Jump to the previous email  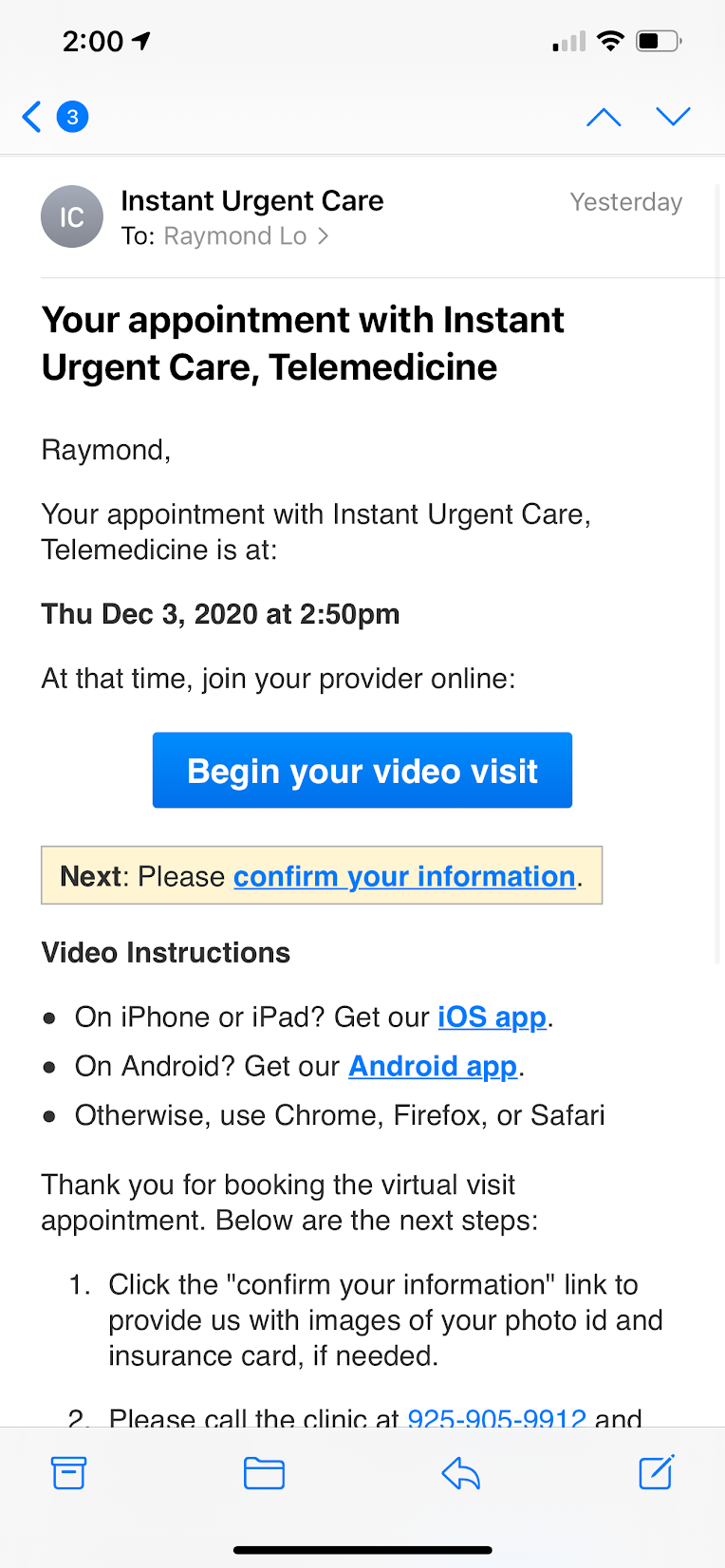pos(604,117)
